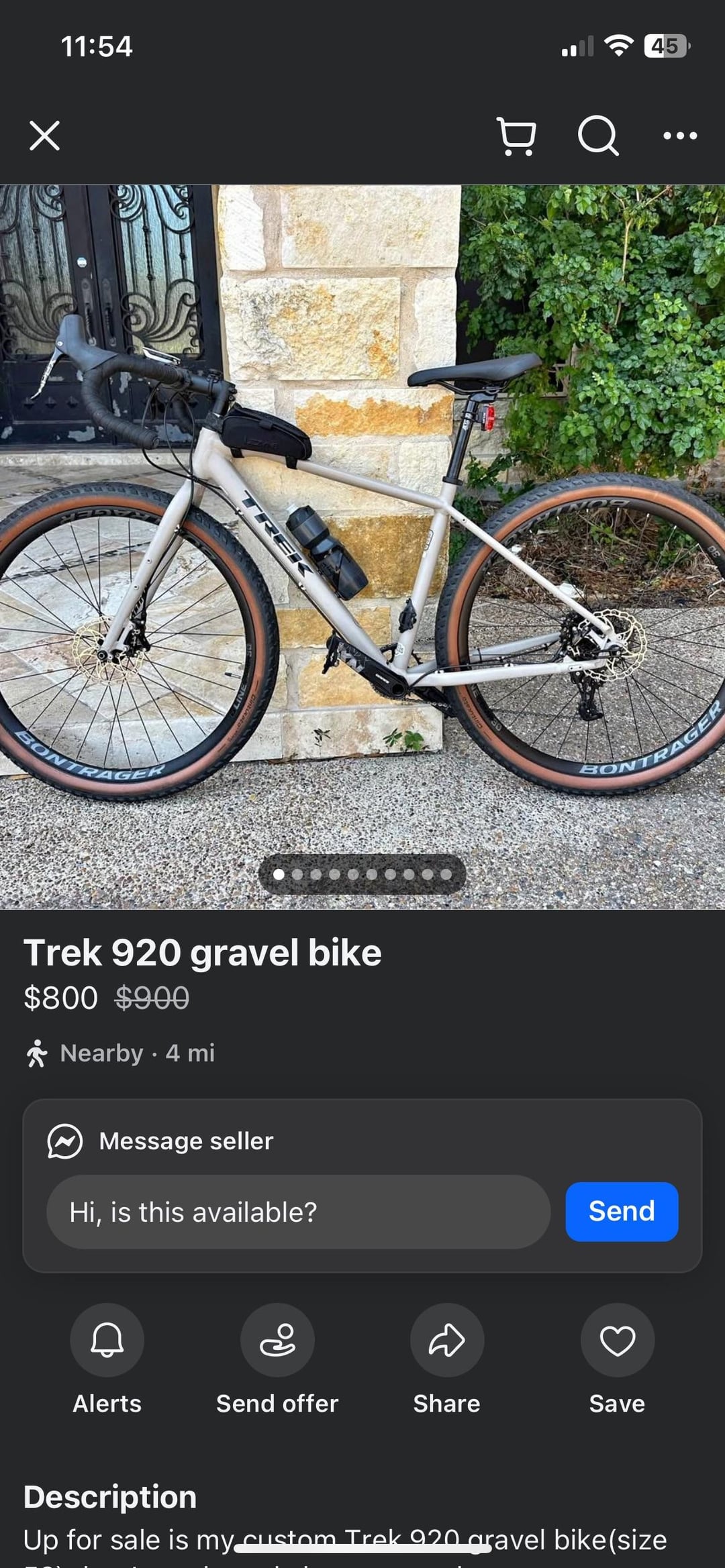Open the three-dot overflow menu

tap(679, 136)
